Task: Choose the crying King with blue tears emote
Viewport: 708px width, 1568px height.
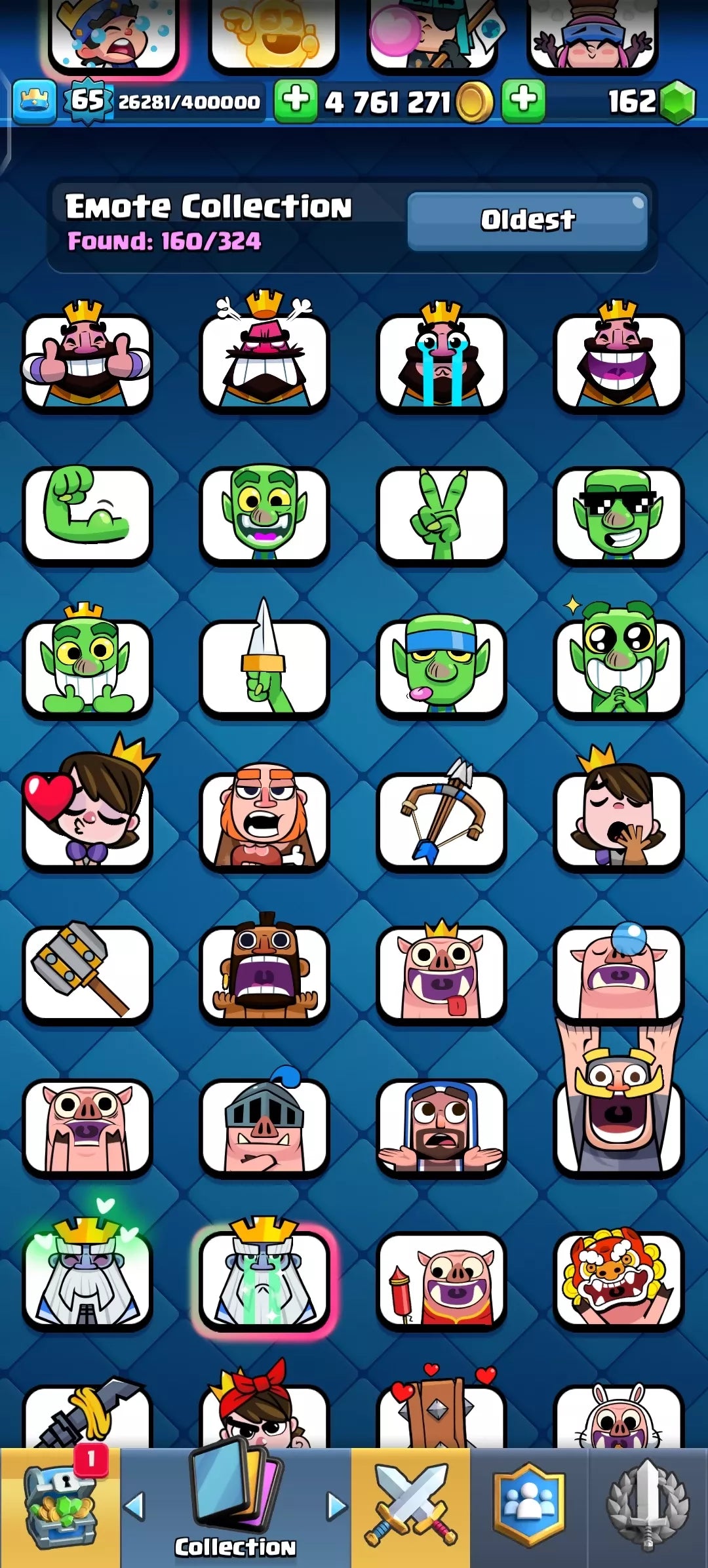Action: 441,361
